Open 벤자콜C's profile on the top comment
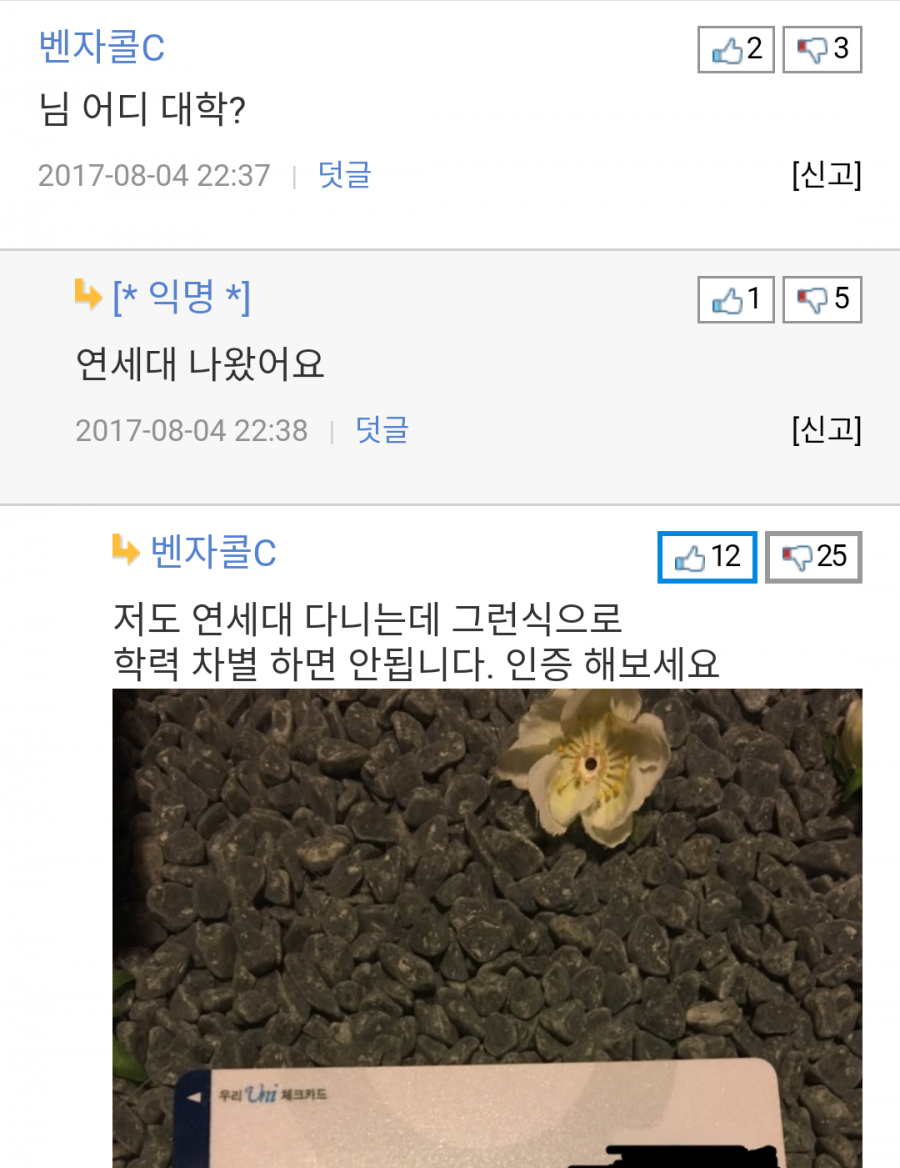Viewport: 900px width, 1168px height. (101, 48)
